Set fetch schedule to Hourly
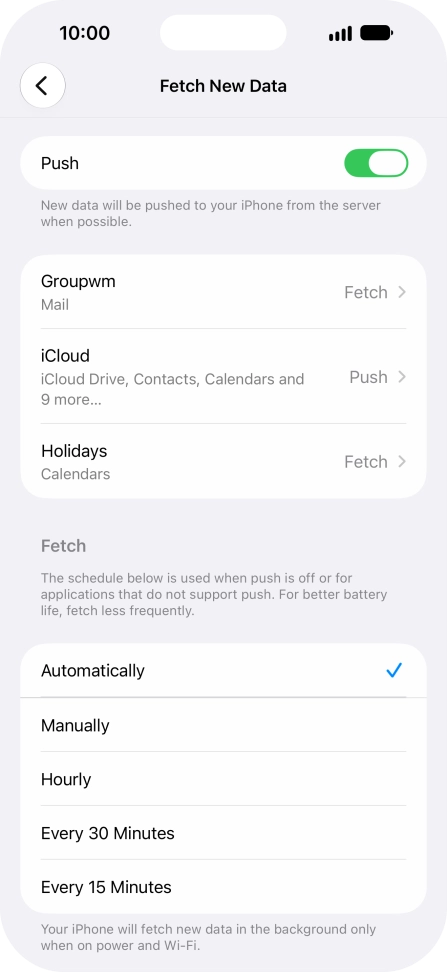The width and height of the screenshot is (447, 972). click(x=223, y=779)
